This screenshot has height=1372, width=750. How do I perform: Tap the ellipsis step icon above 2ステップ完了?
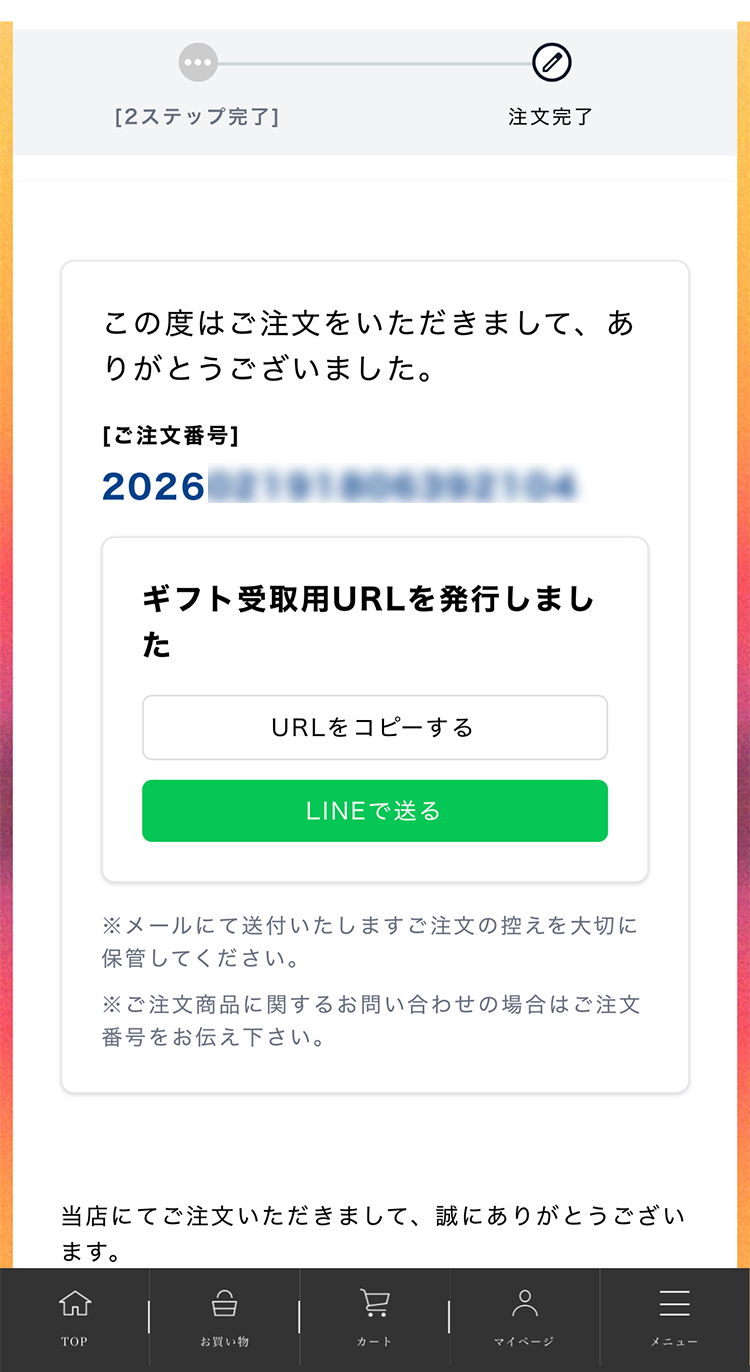click(x=199, y=60)
